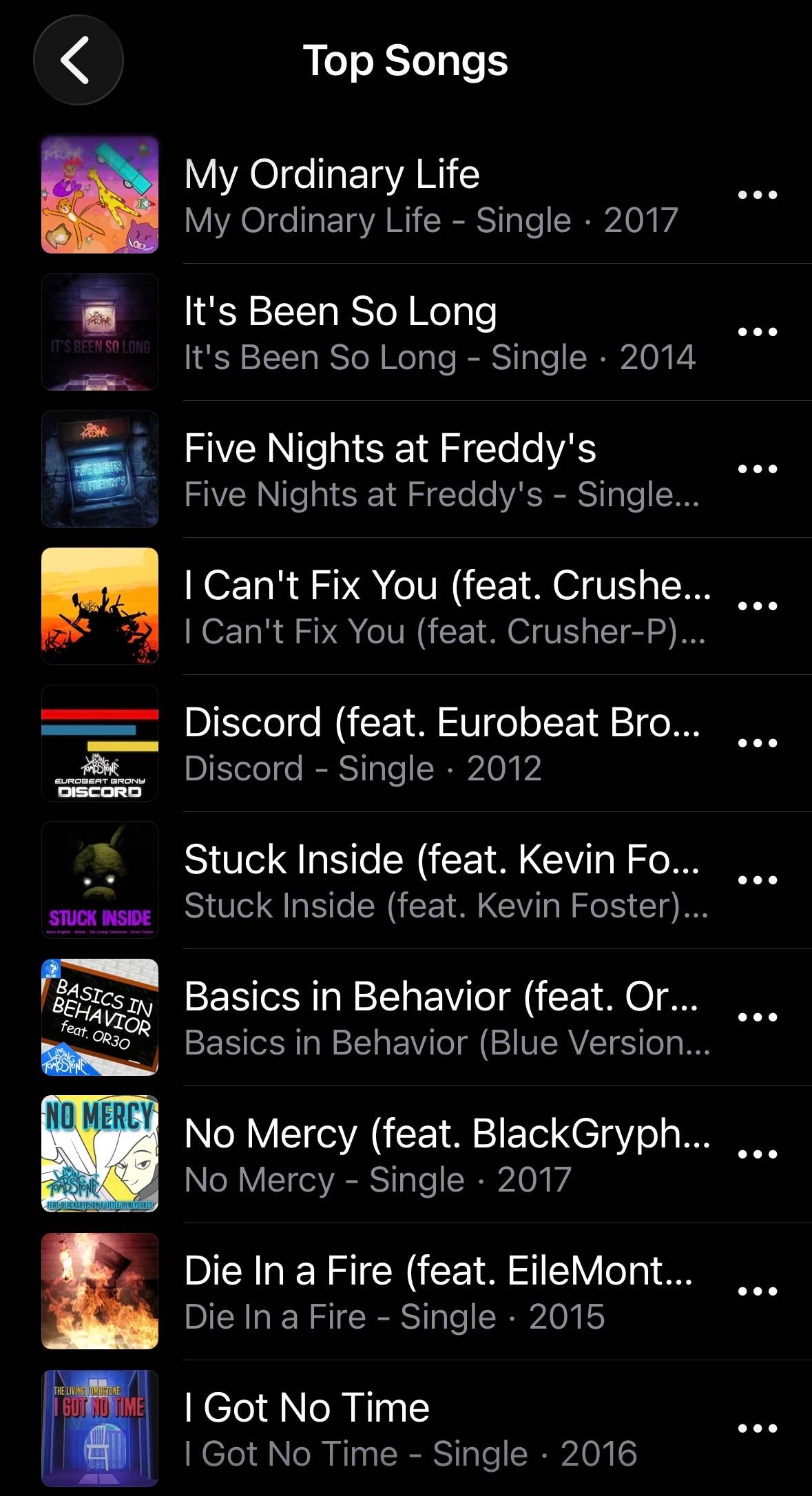Go back from Top Songs
Viewport: 812px width, 1496px height.
point(78,60)
